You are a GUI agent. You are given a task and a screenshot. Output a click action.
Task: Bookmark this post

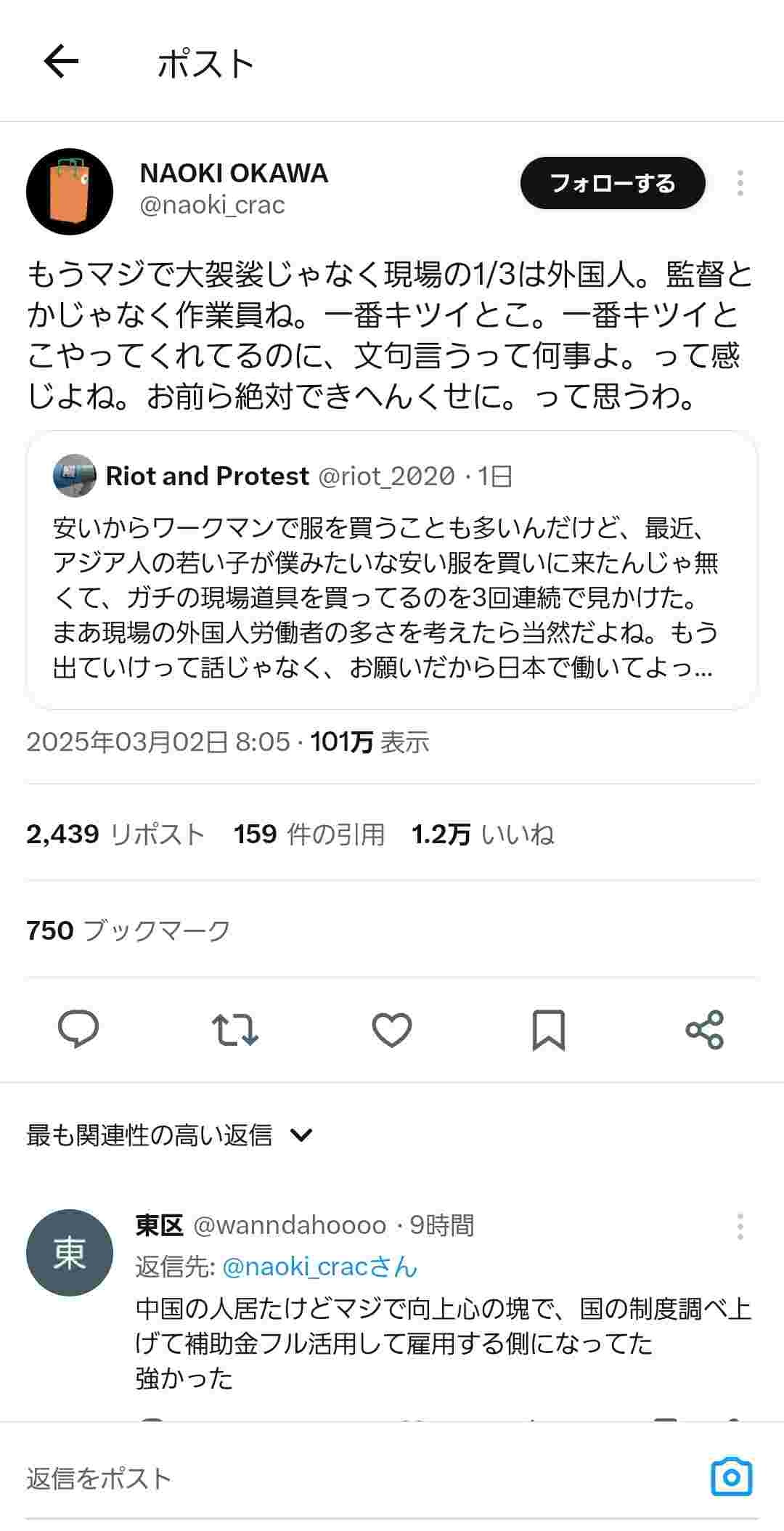point(548,1029)
